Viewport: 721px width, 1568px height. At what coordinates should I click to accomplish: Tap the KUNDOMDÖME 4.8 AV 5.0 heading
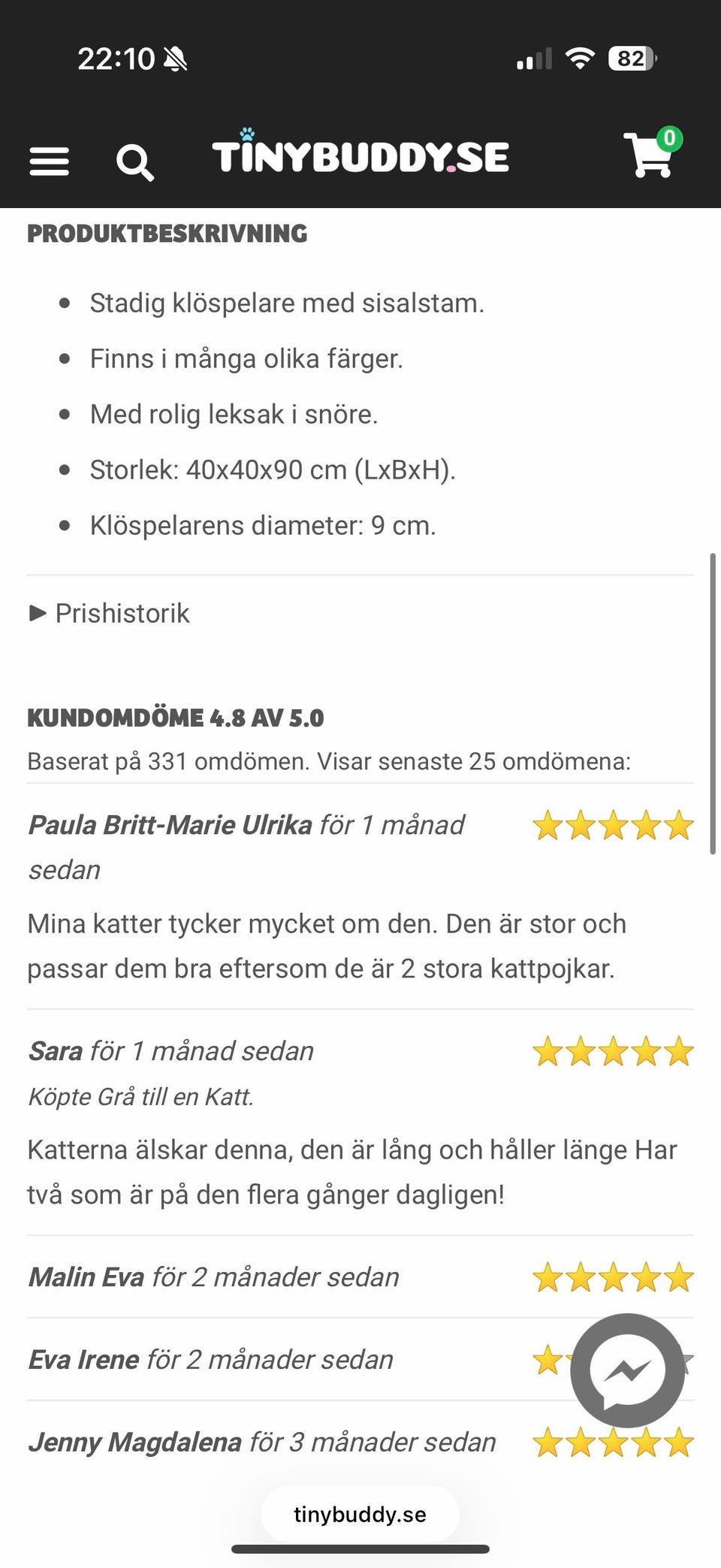(x=174, y=718)
